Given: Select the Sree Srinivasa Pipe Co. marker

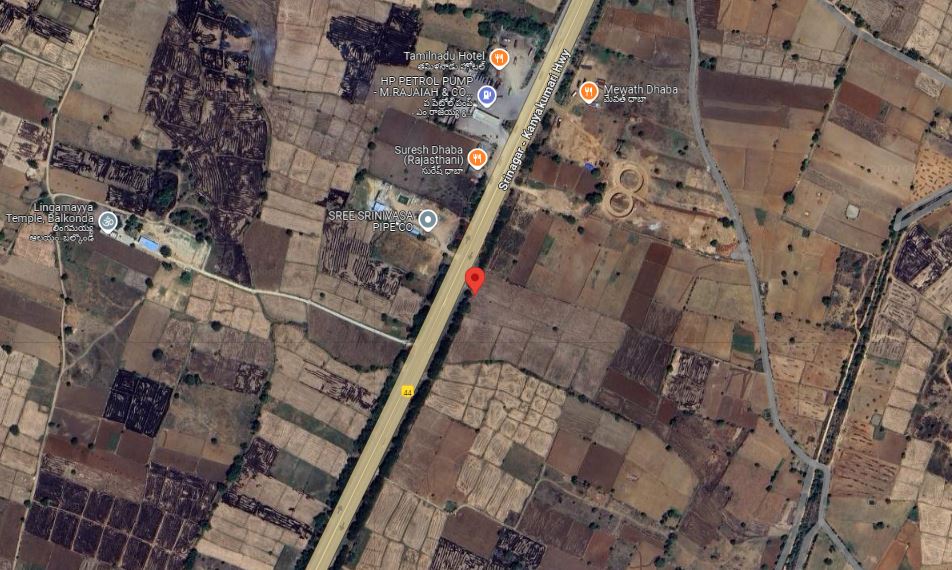Looking at the screenshot, I should pyautogui.click(x=428, y=220).
